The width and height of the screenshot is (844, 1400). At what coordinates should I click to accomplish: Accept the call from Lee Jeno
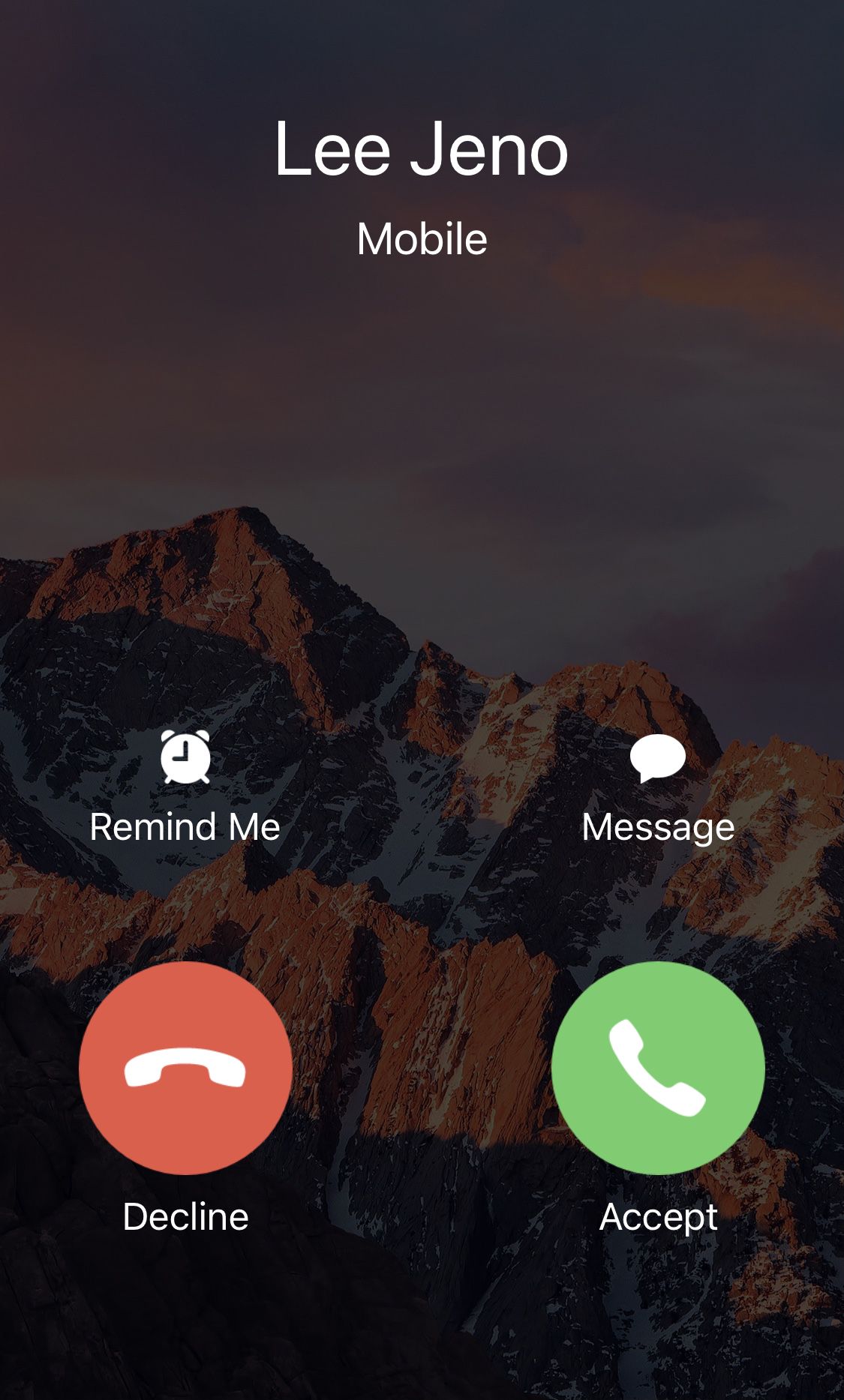(x=658, y=1068)
